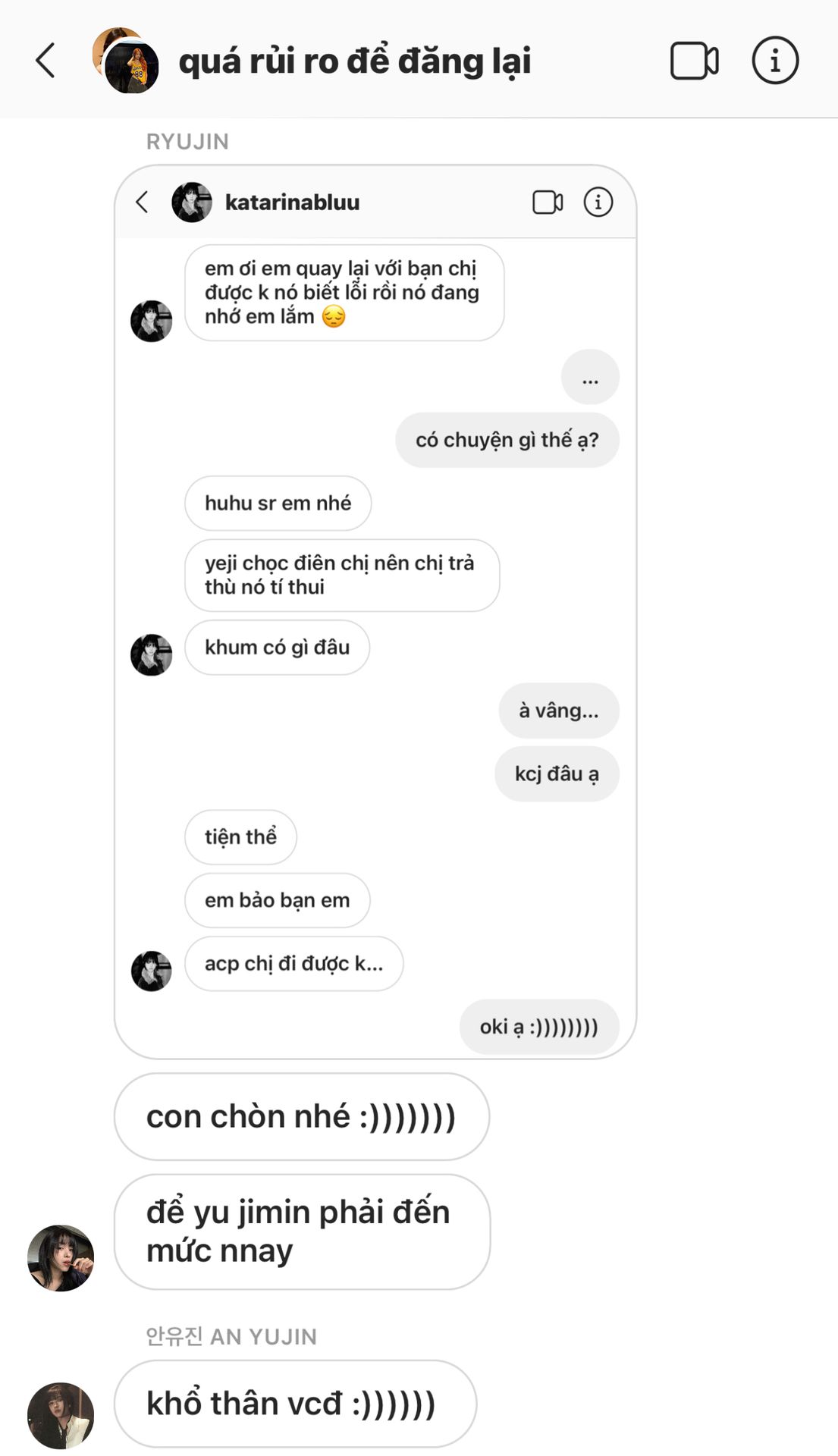Go back to the chat list
Viewport: 838px width, 1456px height.
tap(46, 61)
